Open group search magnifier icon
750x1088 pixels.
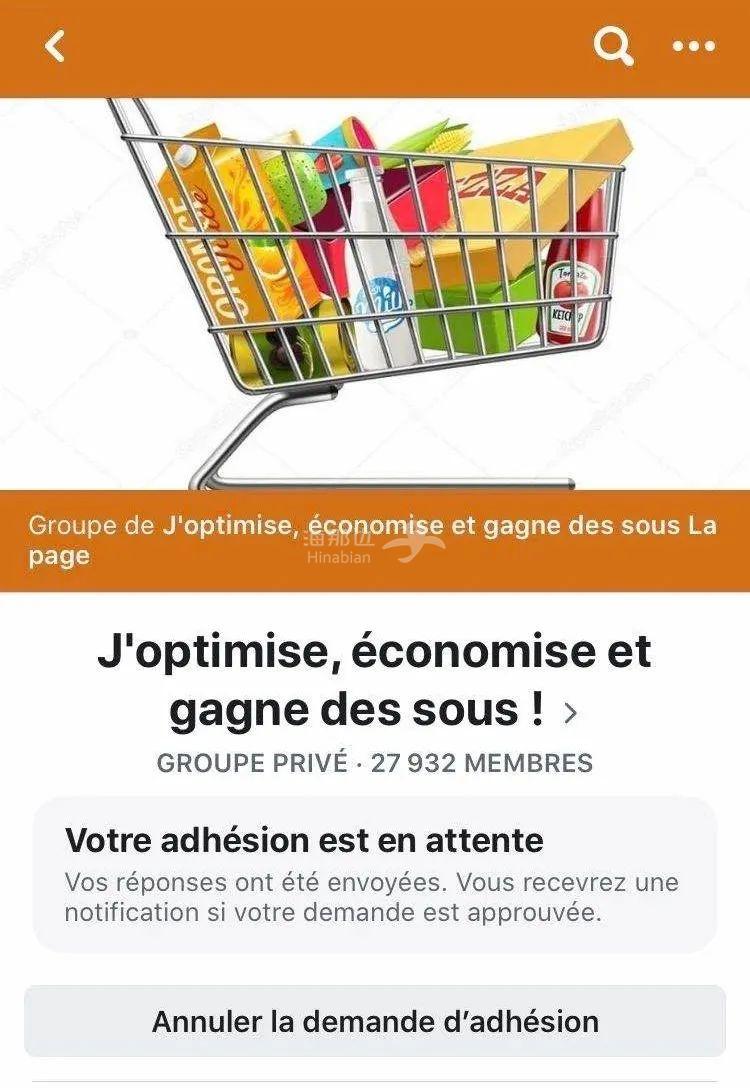pyautogui.click(x=613, y=46)
